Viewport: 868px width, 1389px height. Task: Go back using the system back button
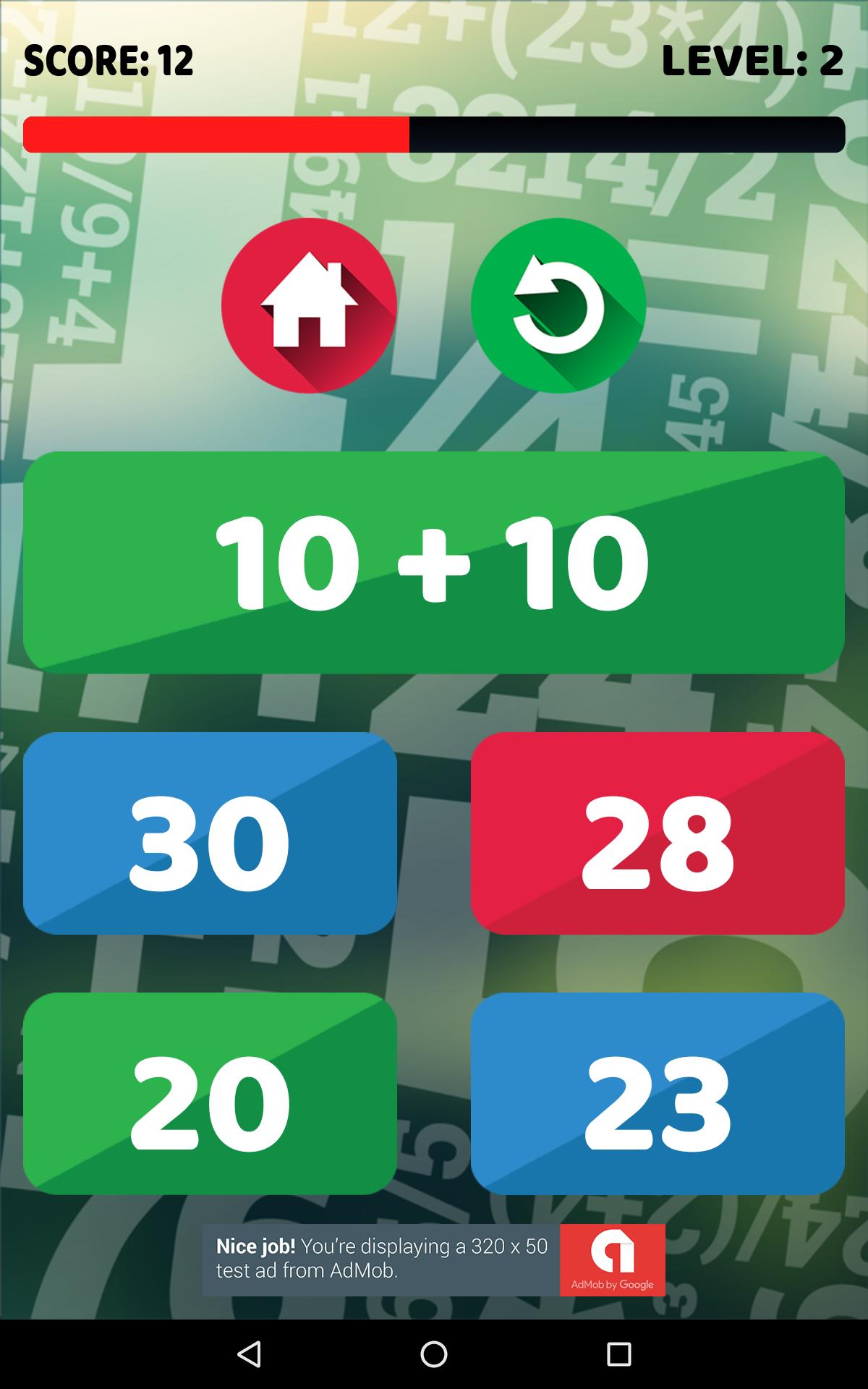[250, 1354]
